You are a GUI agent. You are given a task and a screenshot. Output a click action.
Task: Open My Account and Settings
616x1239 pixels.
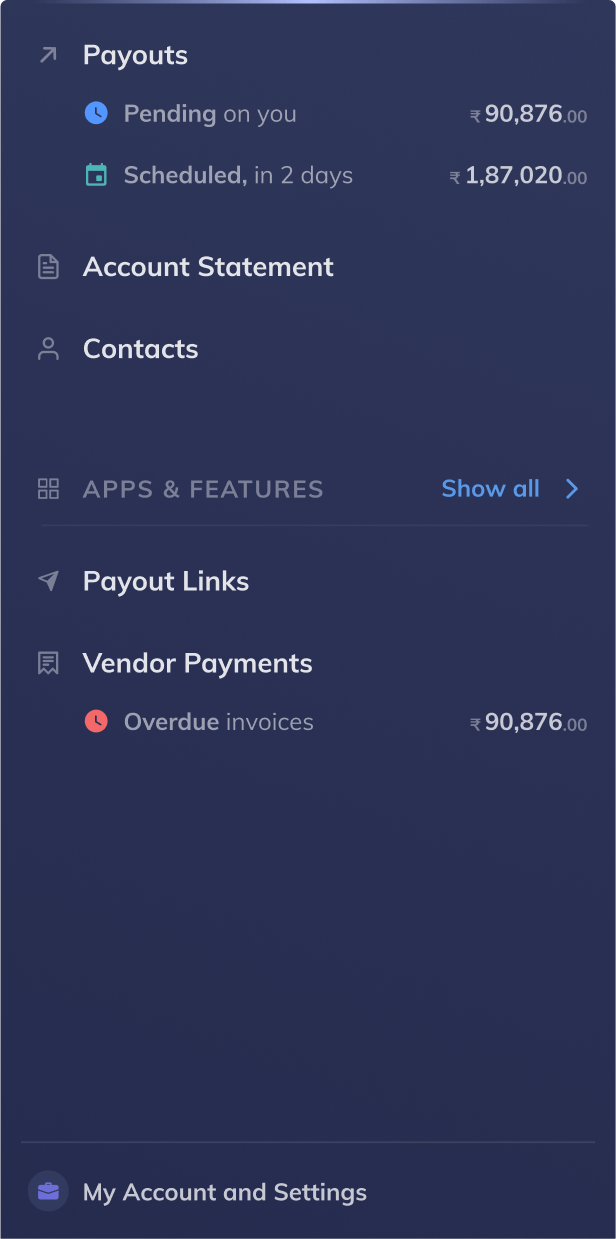[224, 1192]
